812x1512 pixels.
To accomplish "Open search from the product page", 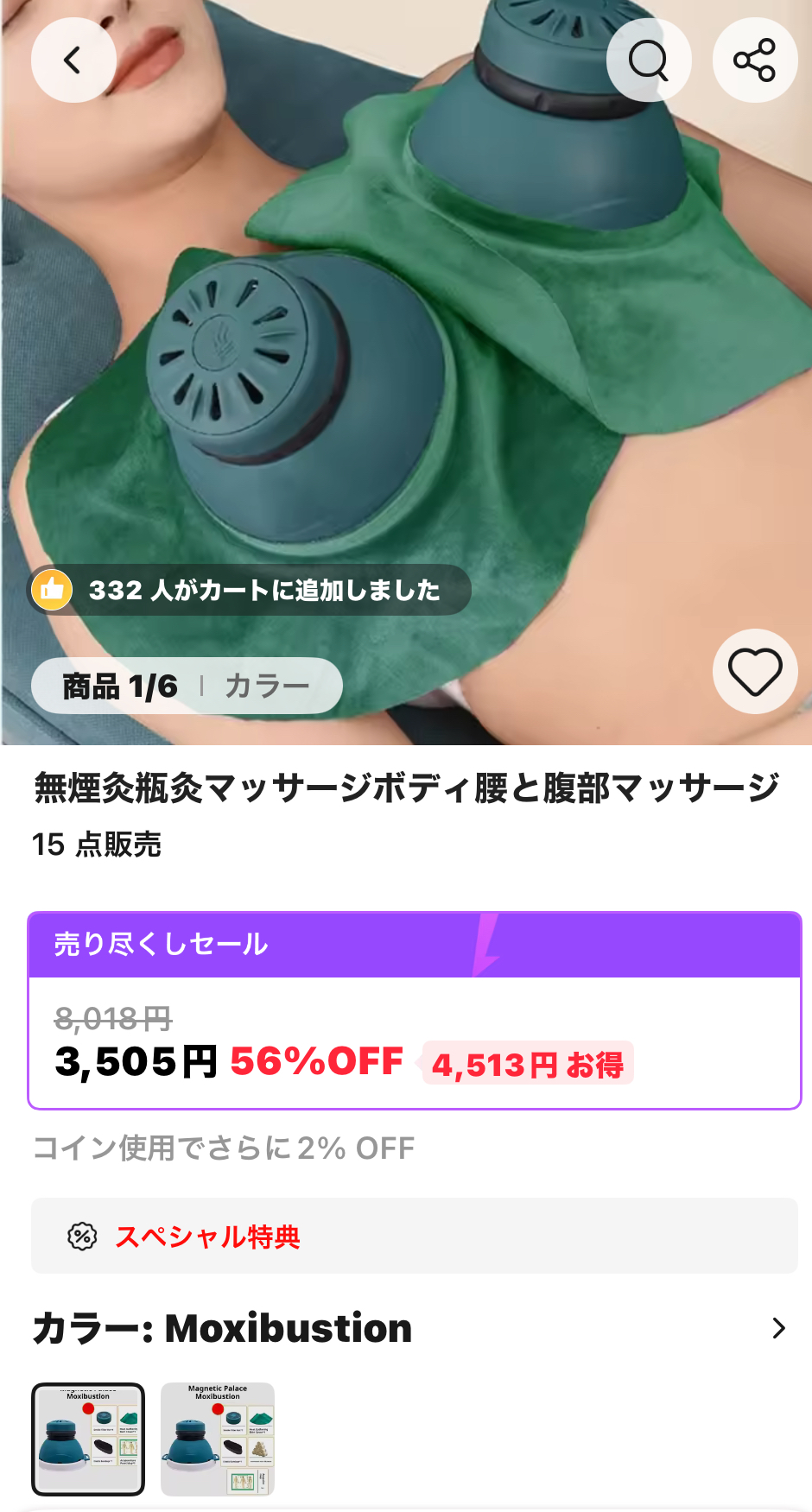I will click(x=649, y=60).
